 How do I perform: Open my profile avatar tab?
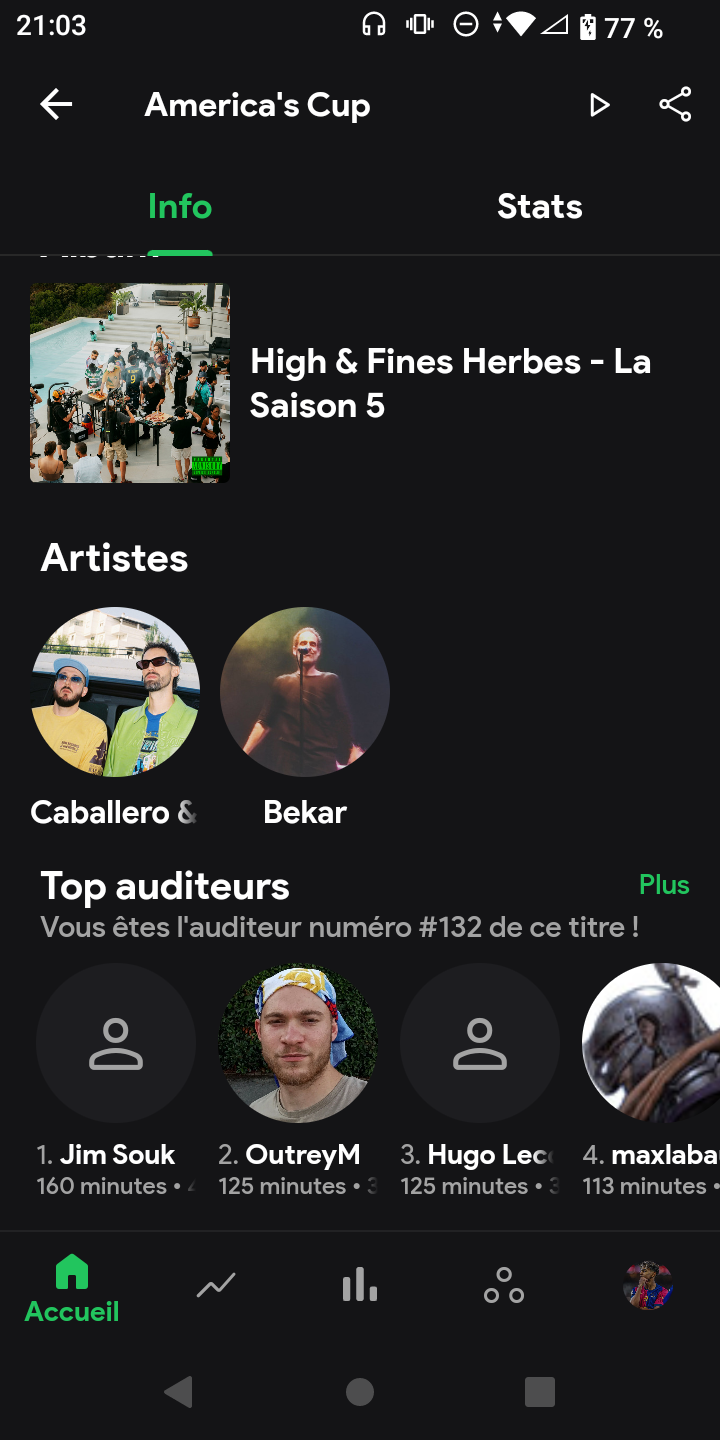[x=648, y=1286]
